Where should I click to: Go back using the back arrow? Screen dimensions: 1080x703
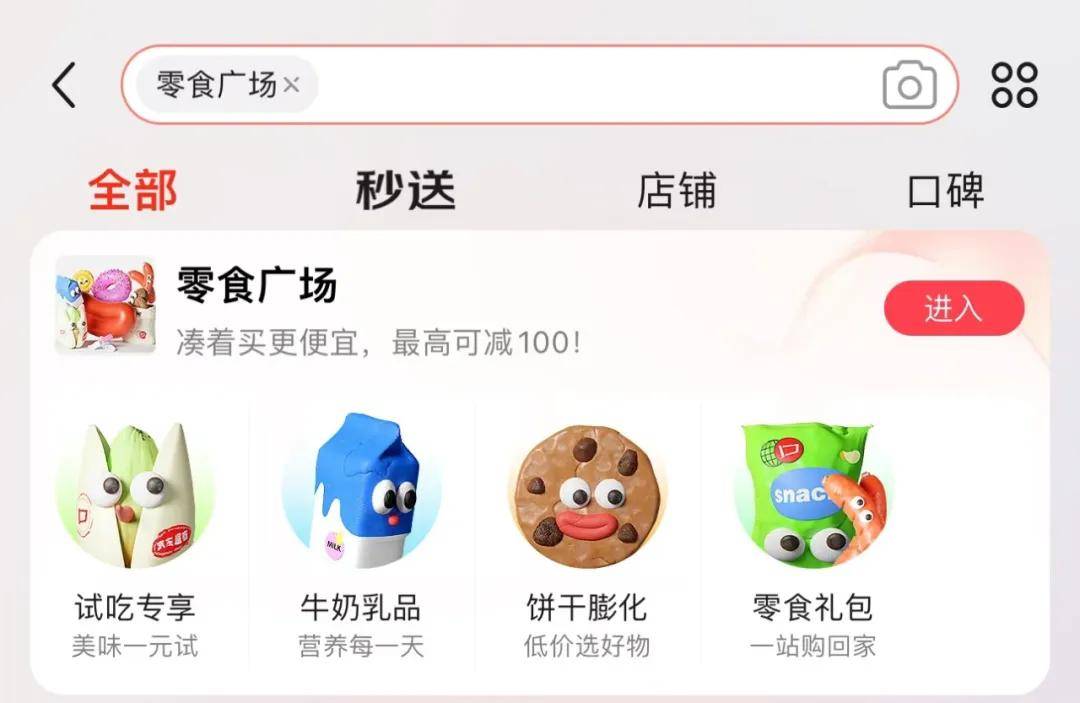pos(64,85)
